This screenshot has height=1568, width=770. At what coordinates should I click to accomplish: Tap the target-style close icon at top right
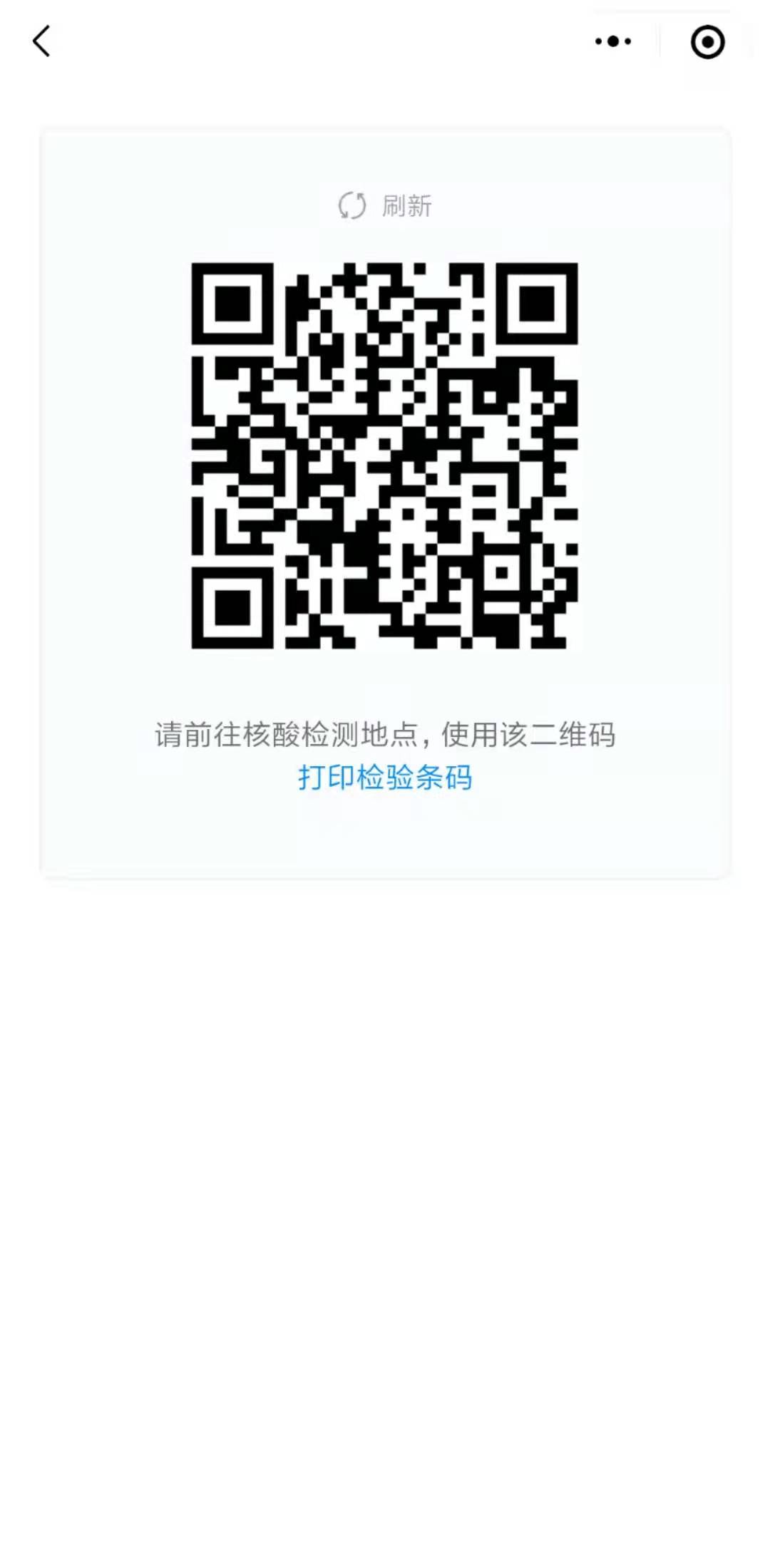[708, 43]
